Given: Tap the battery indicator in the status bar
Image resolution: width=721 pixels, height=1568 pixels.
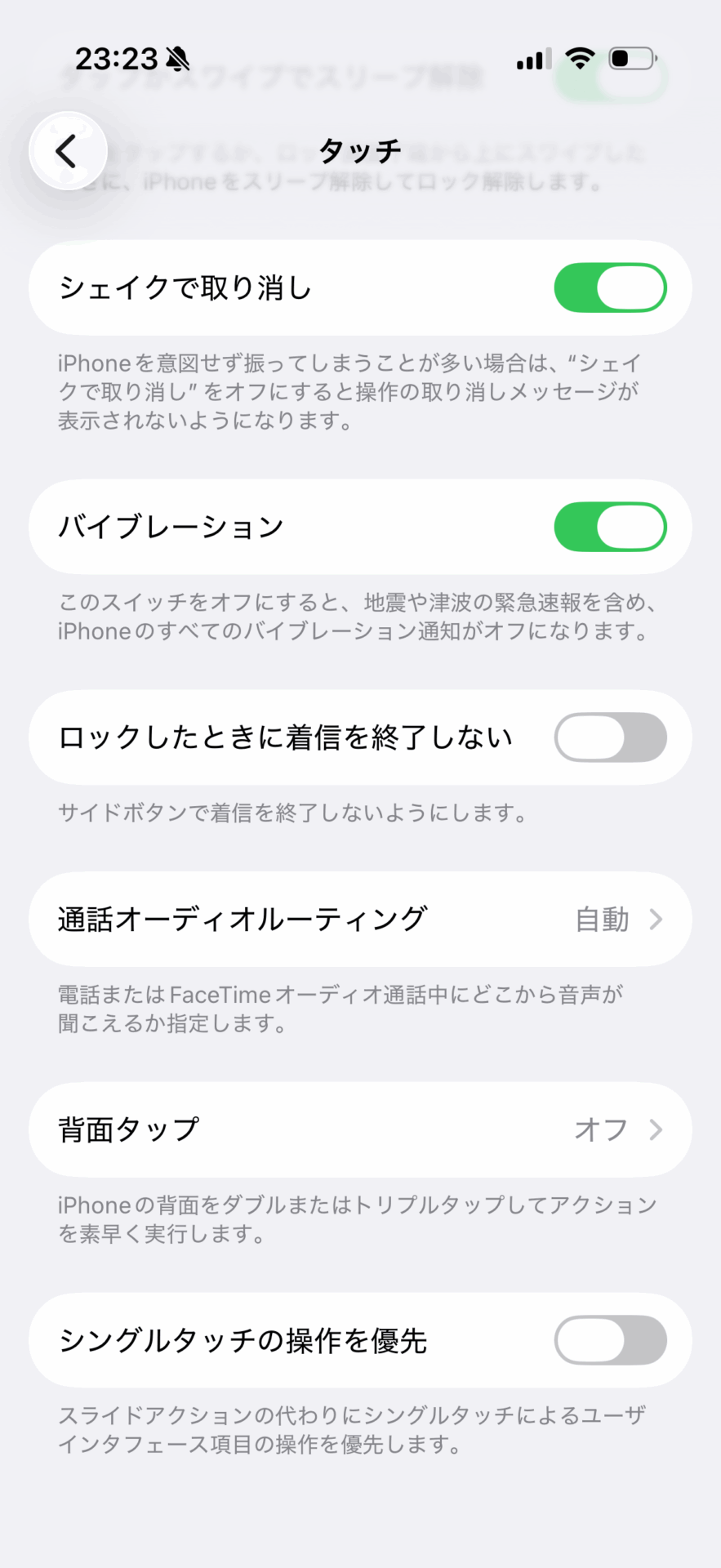Looking at the screenshot, I should [x=631, y=58].
